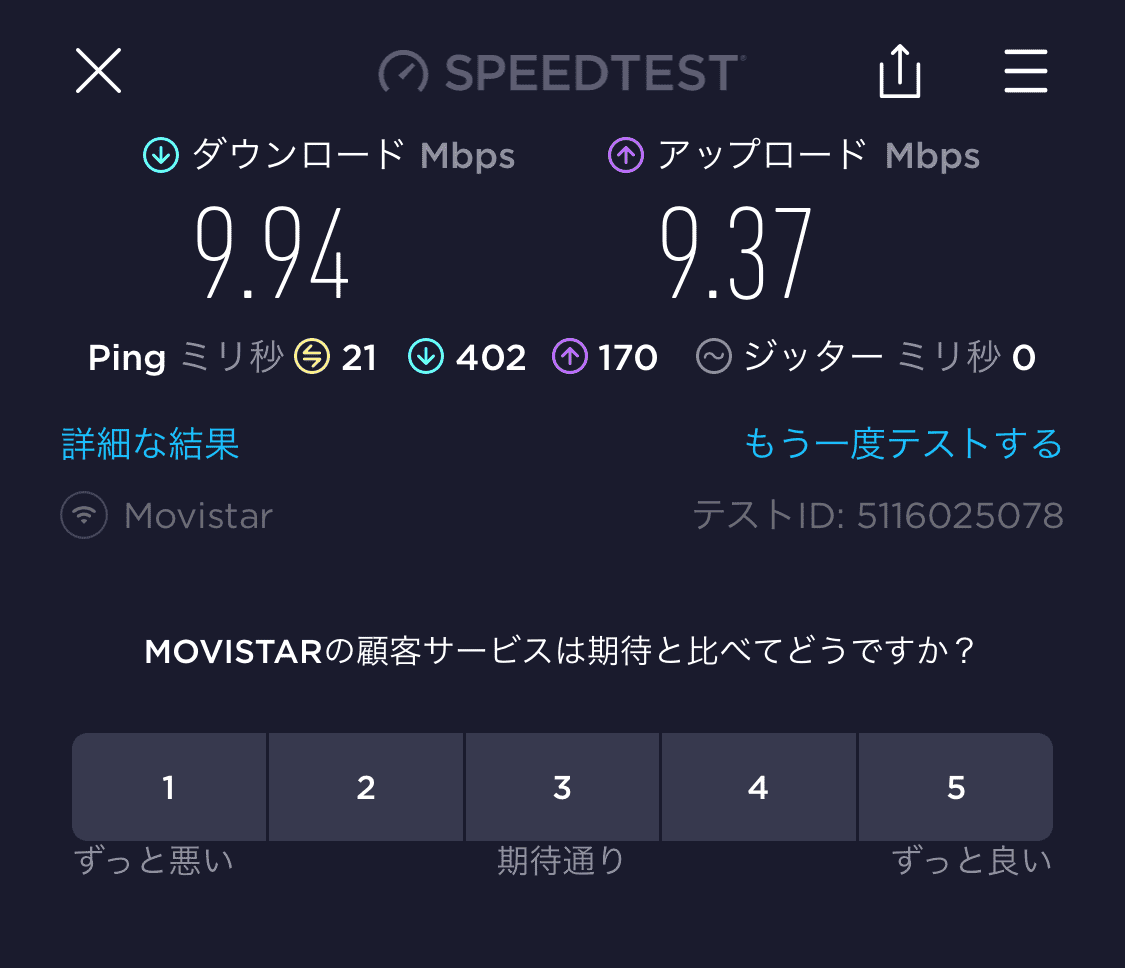
Task: Tap もう一度テストする to retest
Action: [x=902, y=444]
